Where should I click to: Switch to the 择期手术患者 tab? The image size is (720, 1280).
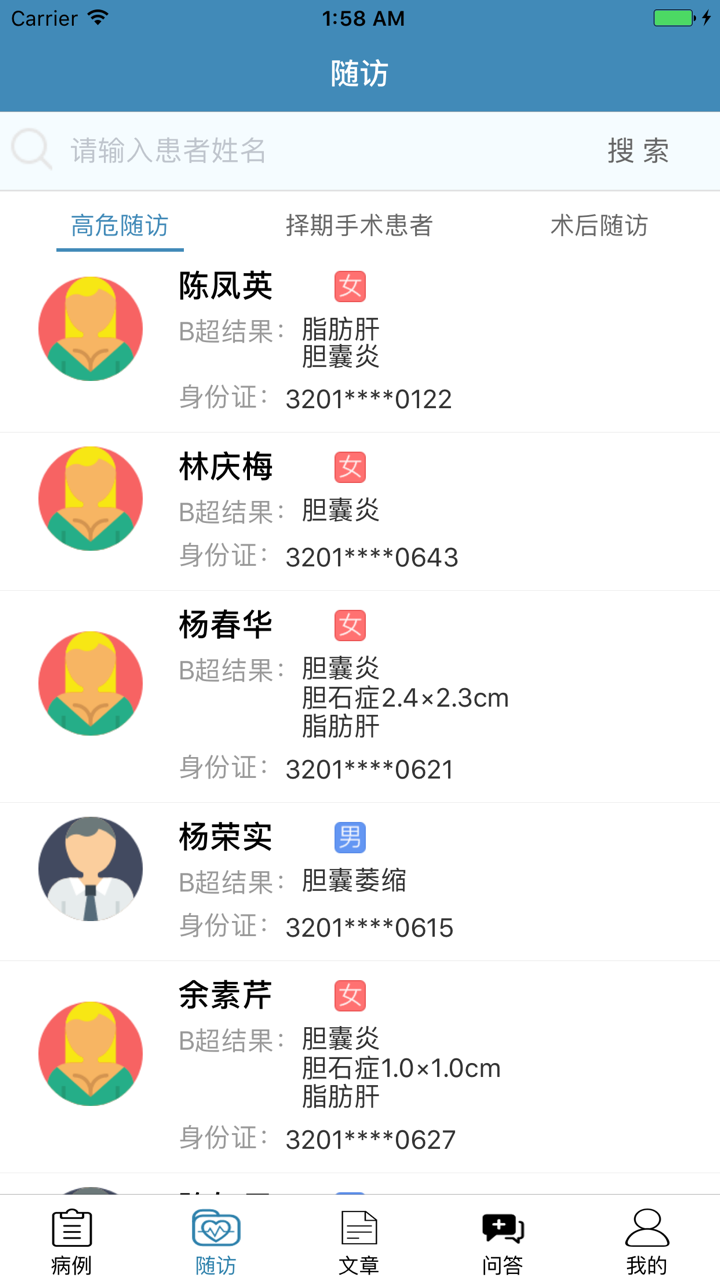pos(359,226)
